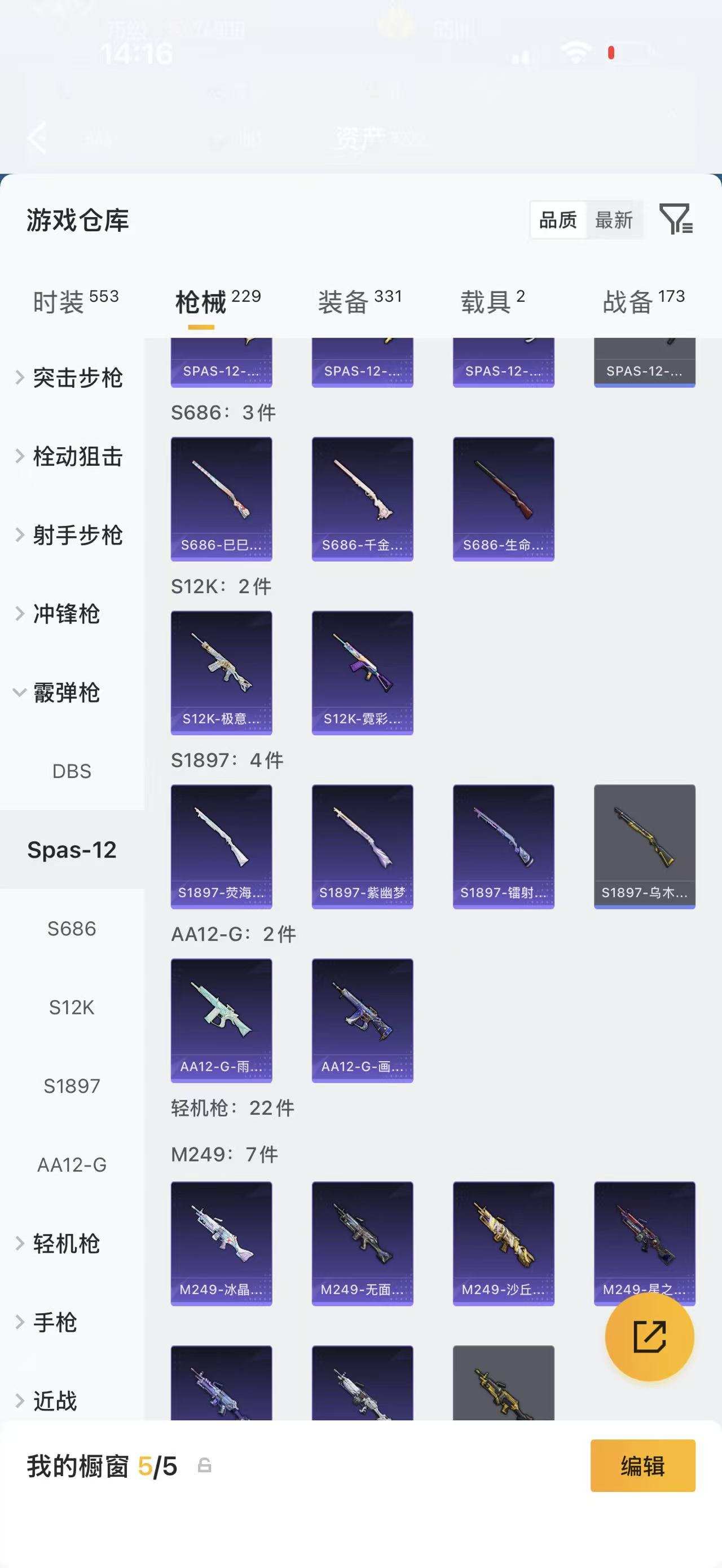Screen dimensions: 722x1568
Task: Select the DBS subcategory
Action: click(x=71, y=771)
